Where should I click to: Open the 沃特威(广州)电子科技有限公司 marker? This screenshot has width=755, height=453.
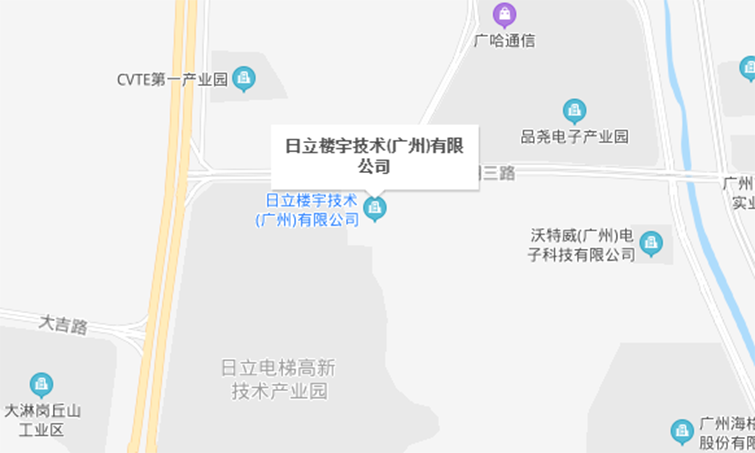pyautogui.click(x=651, y=242)
